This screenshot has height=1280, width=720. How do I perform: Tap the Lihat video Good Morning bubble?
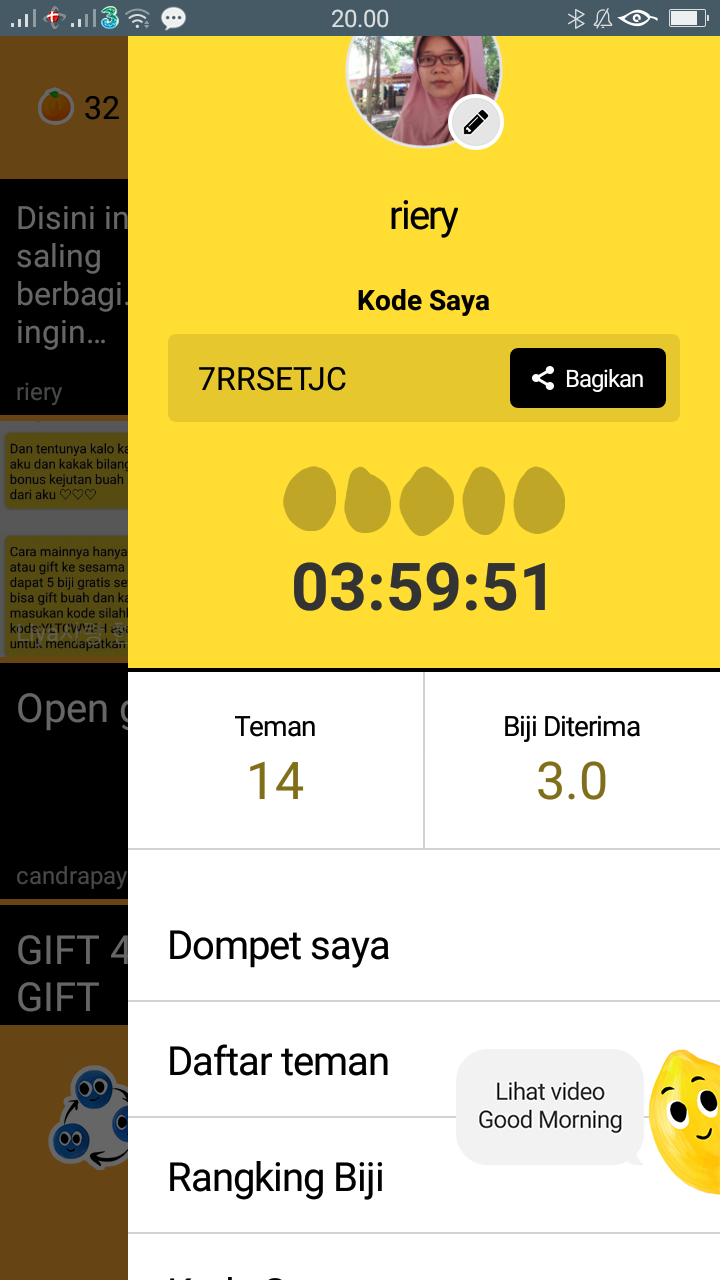click(x=550, y=1105)
